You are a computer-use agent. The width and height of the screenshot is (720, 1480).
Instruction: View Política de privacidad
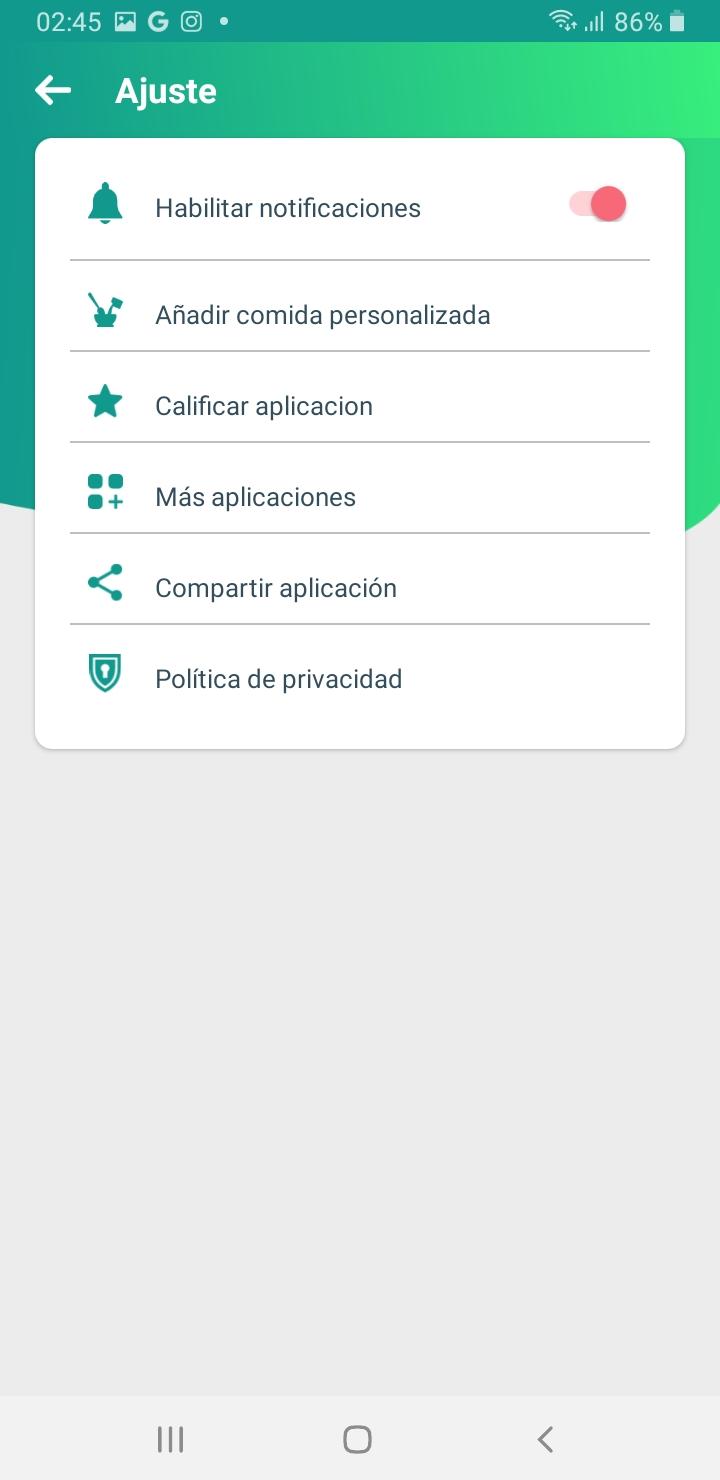tap(360, 679)
